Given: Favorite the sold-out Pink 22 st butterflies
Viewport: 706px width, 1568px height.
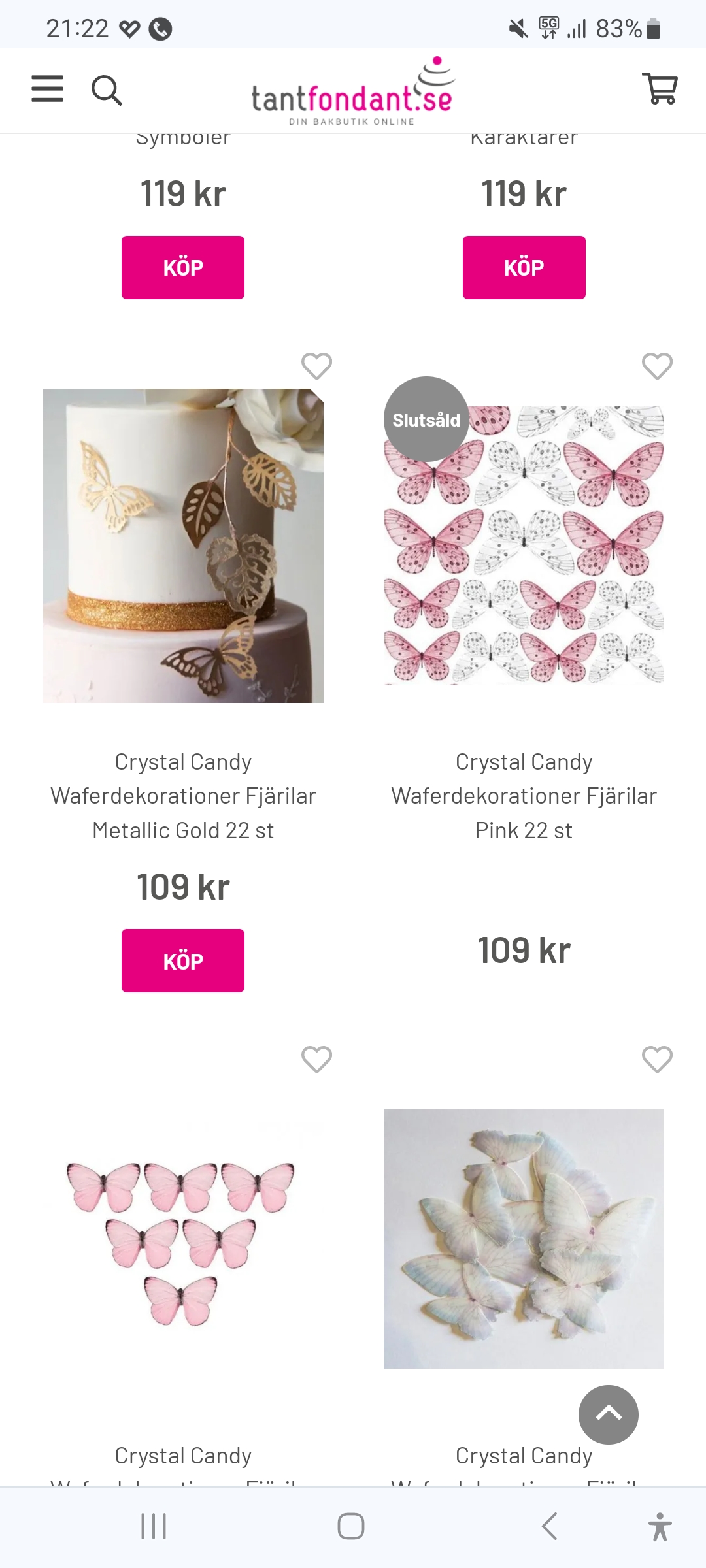Looking at the screenshot, I should point(657,366).
